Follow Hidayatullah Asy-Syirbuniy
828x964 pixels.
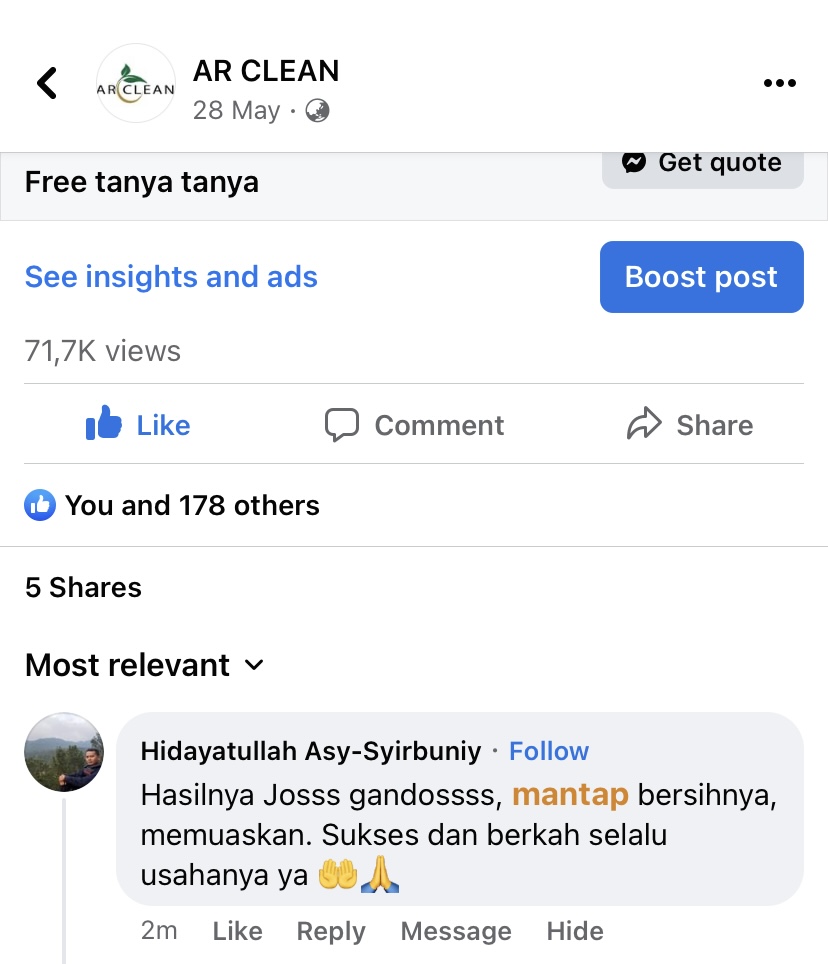pos(549,751)
